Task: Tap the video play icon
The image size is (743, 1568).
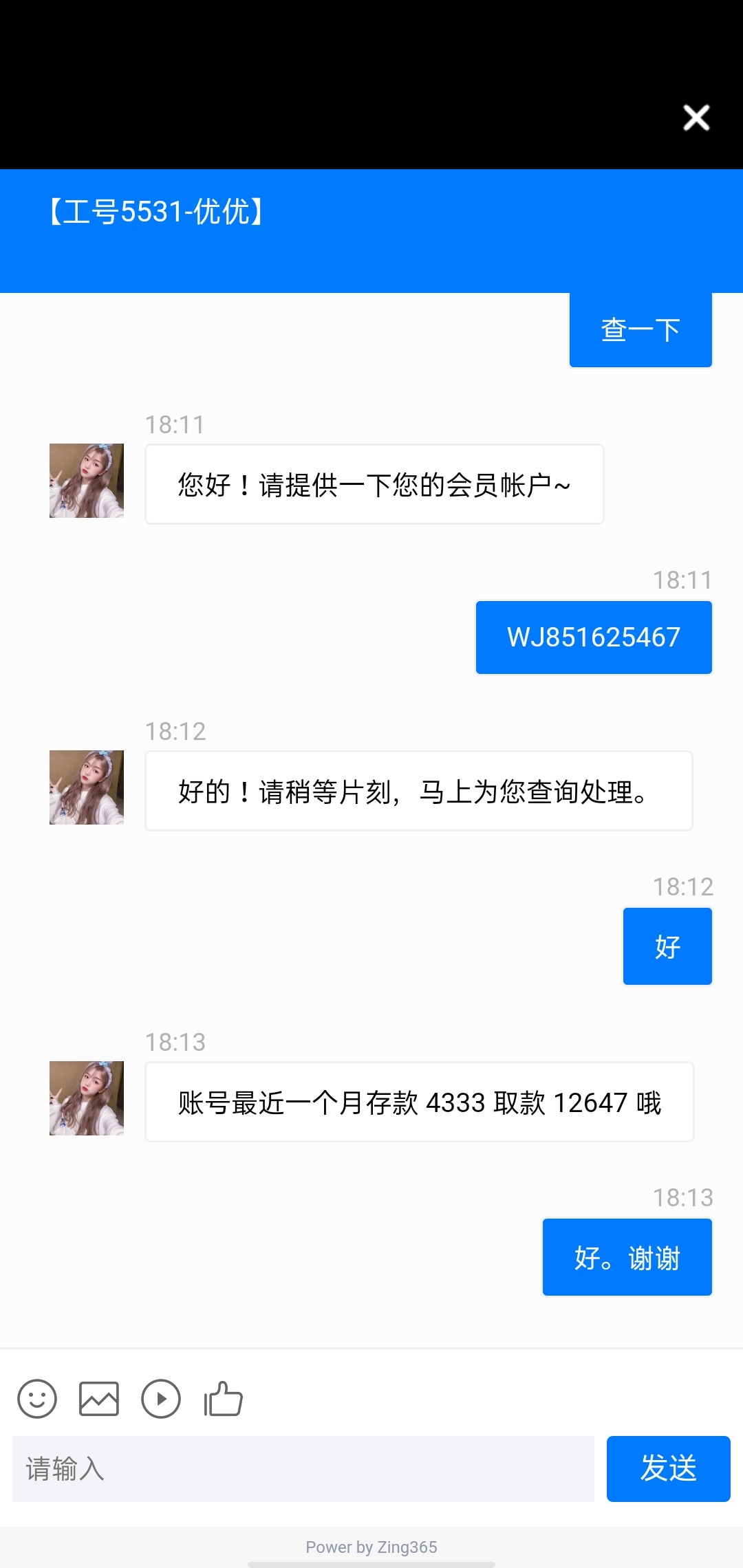Action: [x=161, y=1399]
